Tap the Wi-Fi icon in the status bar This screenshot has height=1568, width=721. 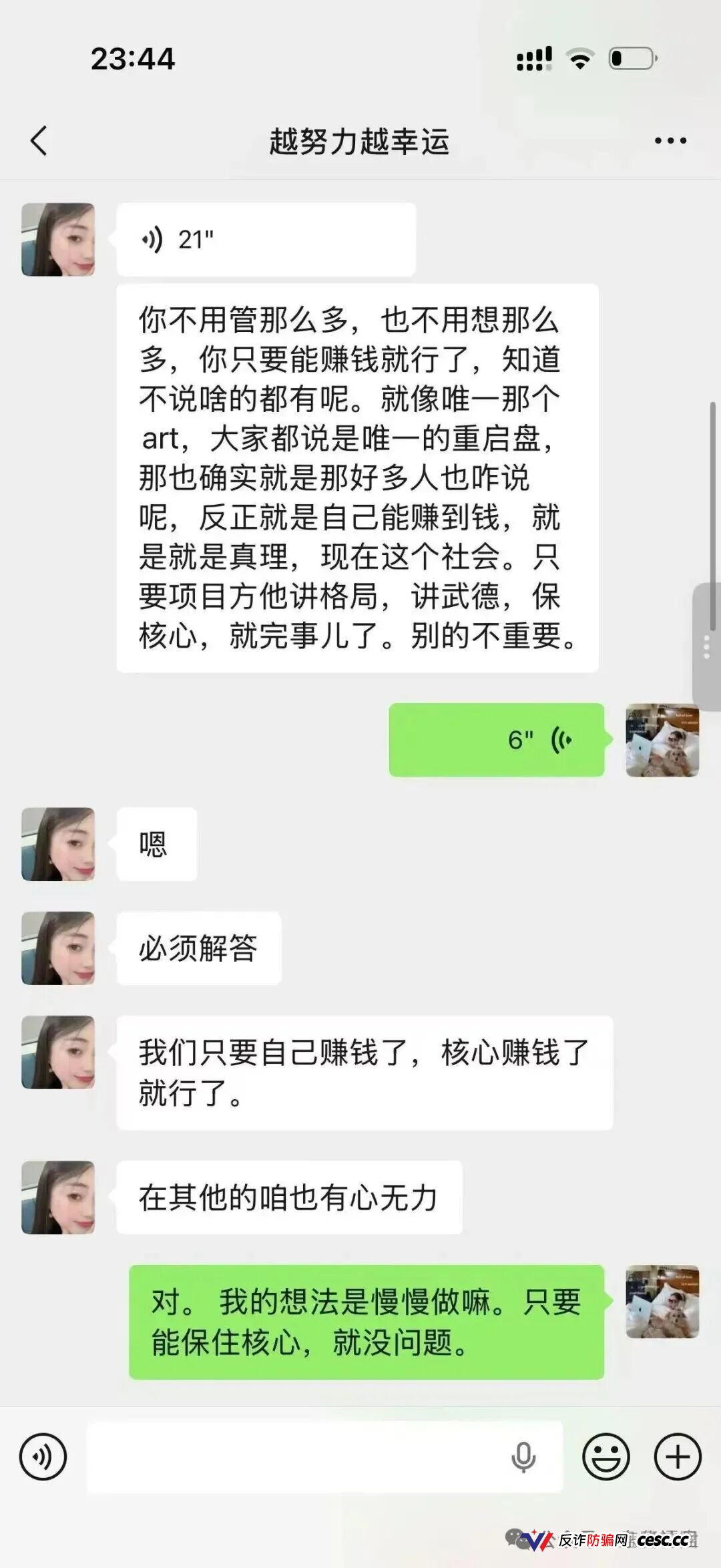tap(577, 59)
